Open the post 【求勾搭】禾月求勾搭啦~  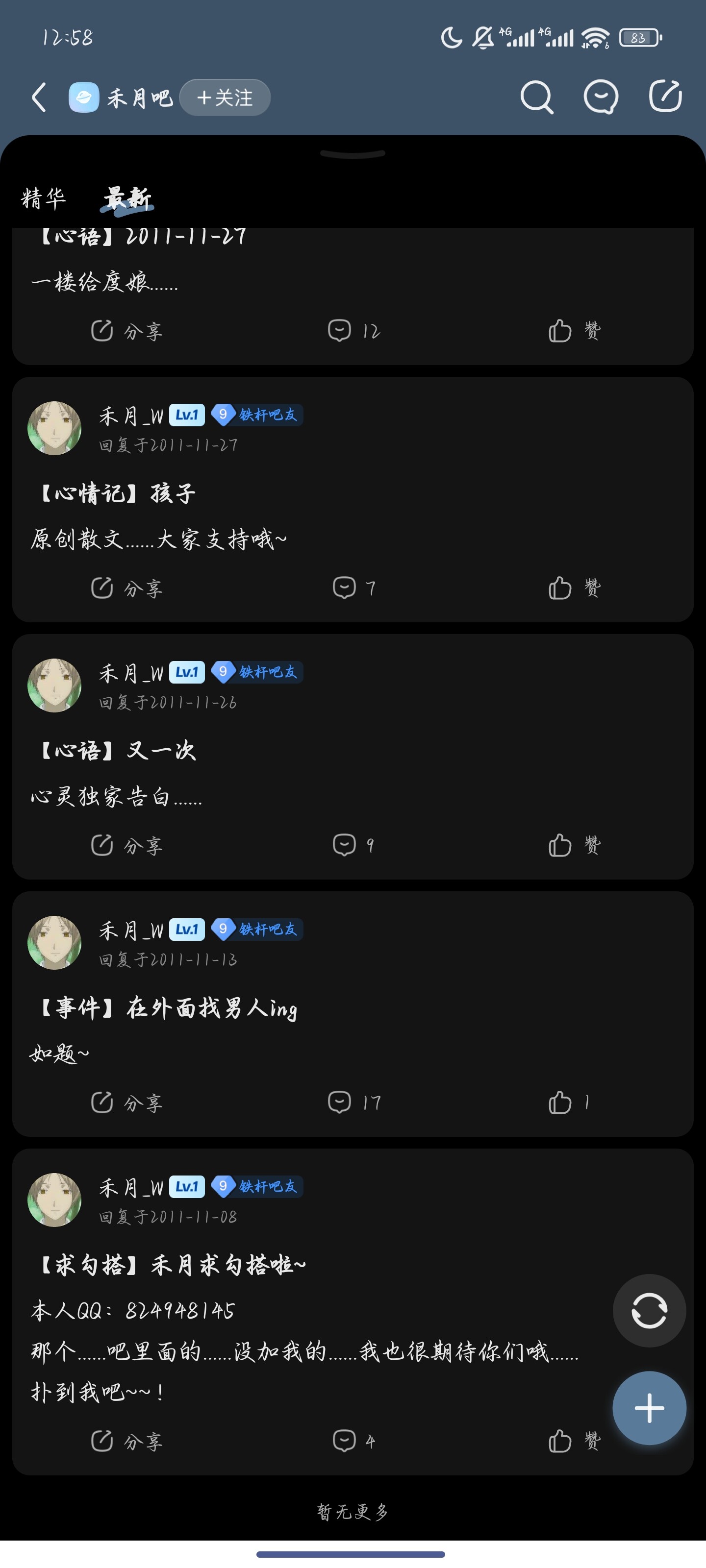click(x=172, y=1265)
